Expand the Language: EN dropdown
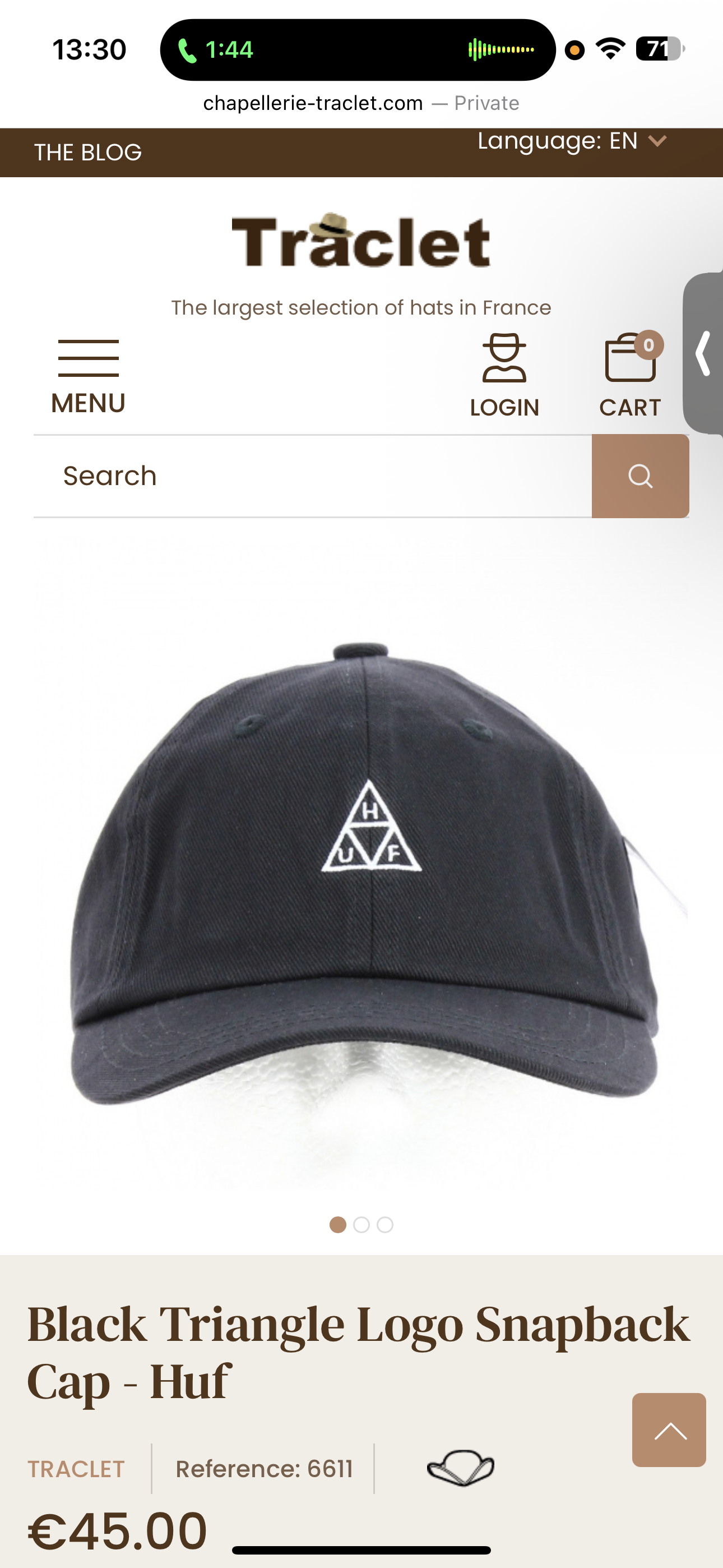 coord(572,141)
